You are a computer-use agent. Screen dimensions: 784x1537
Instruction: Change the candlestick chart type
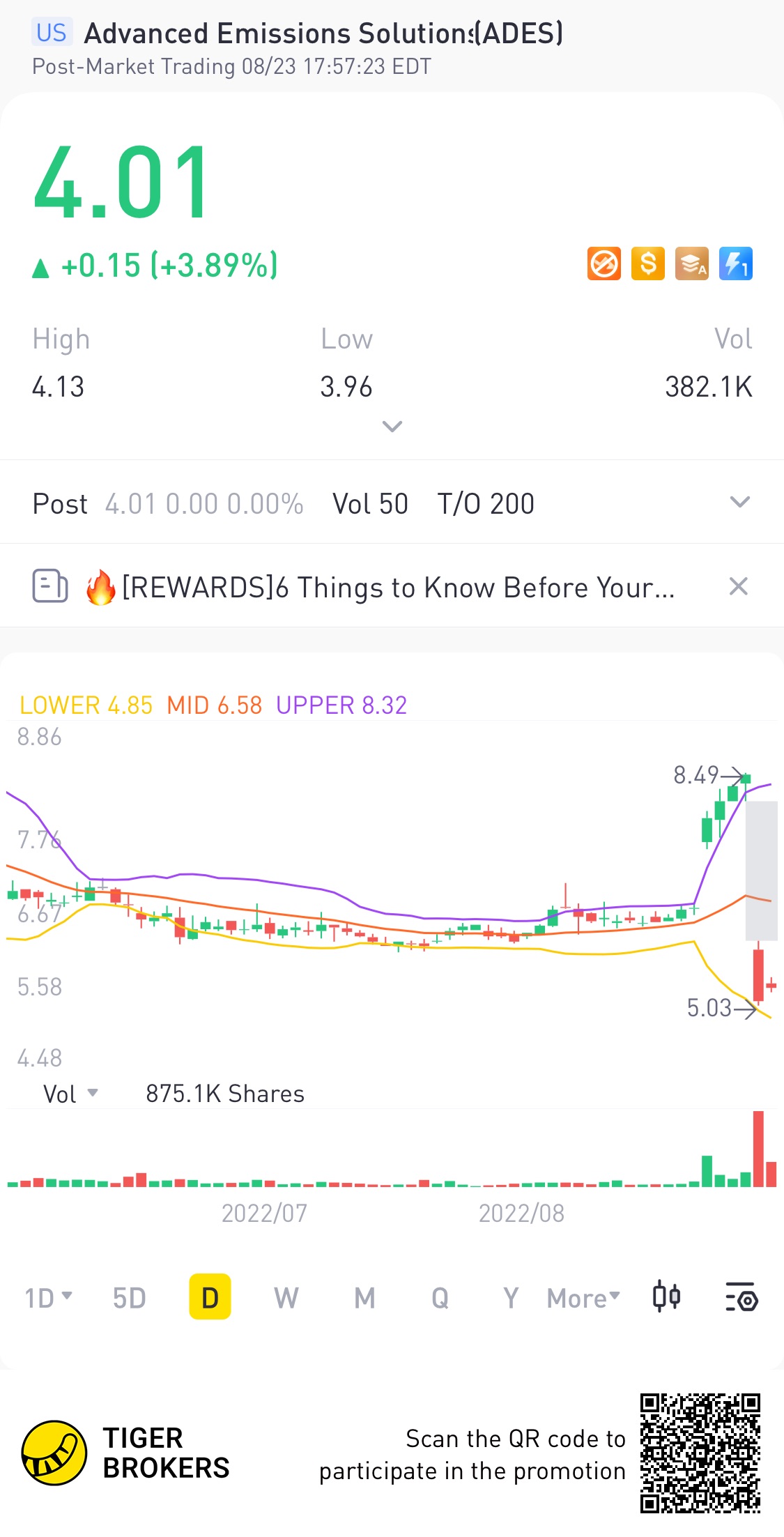[x=666, y=1297]
